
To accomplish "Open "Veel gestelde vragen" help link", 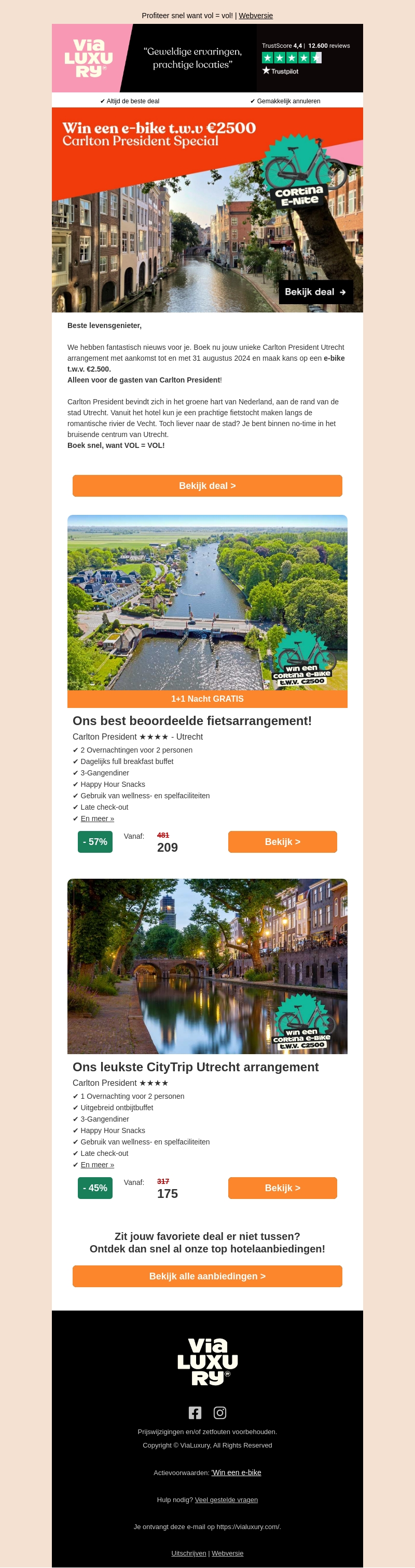I will 226,1499.
